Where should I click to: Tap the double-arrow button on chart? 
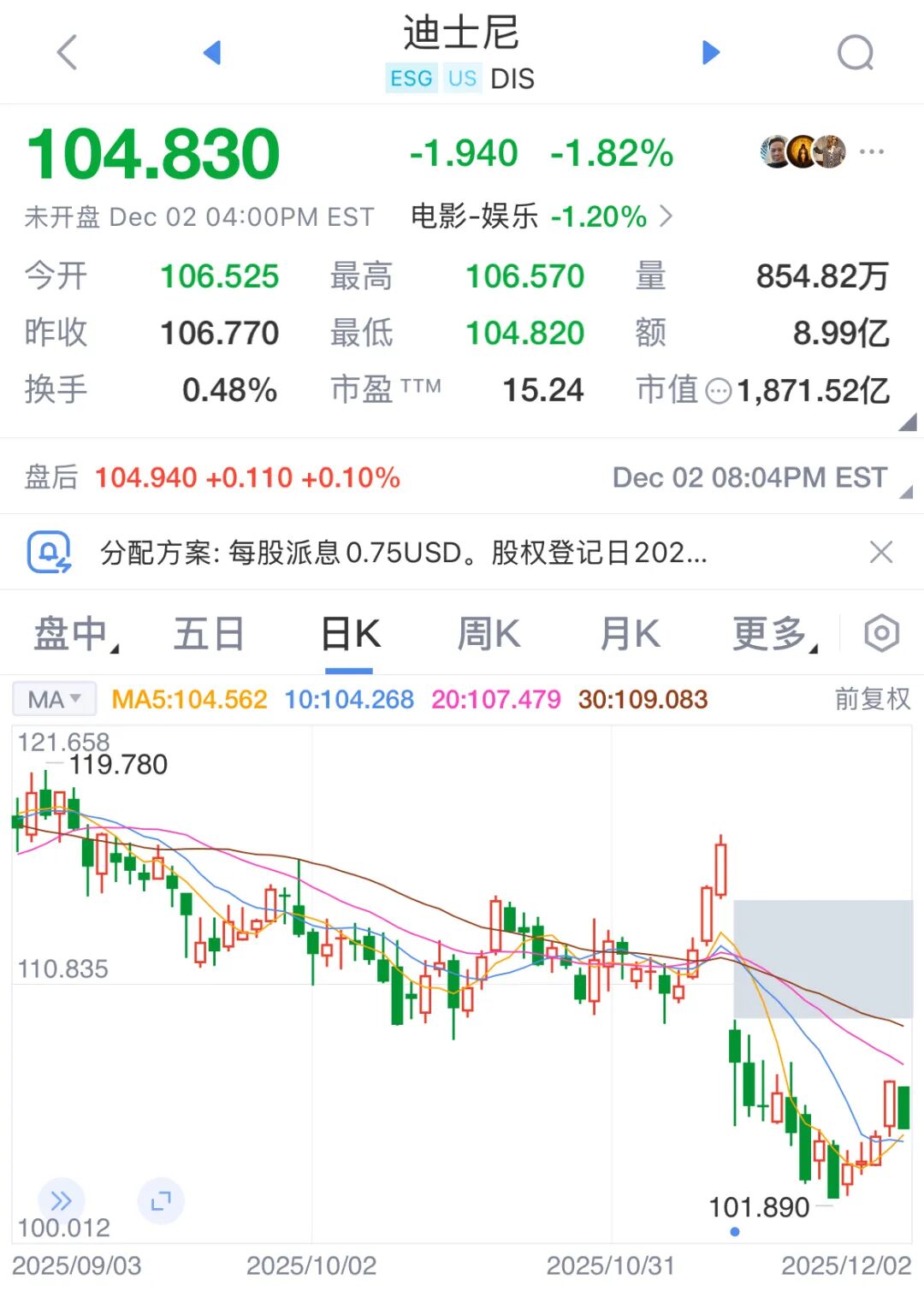point(61,1200)
